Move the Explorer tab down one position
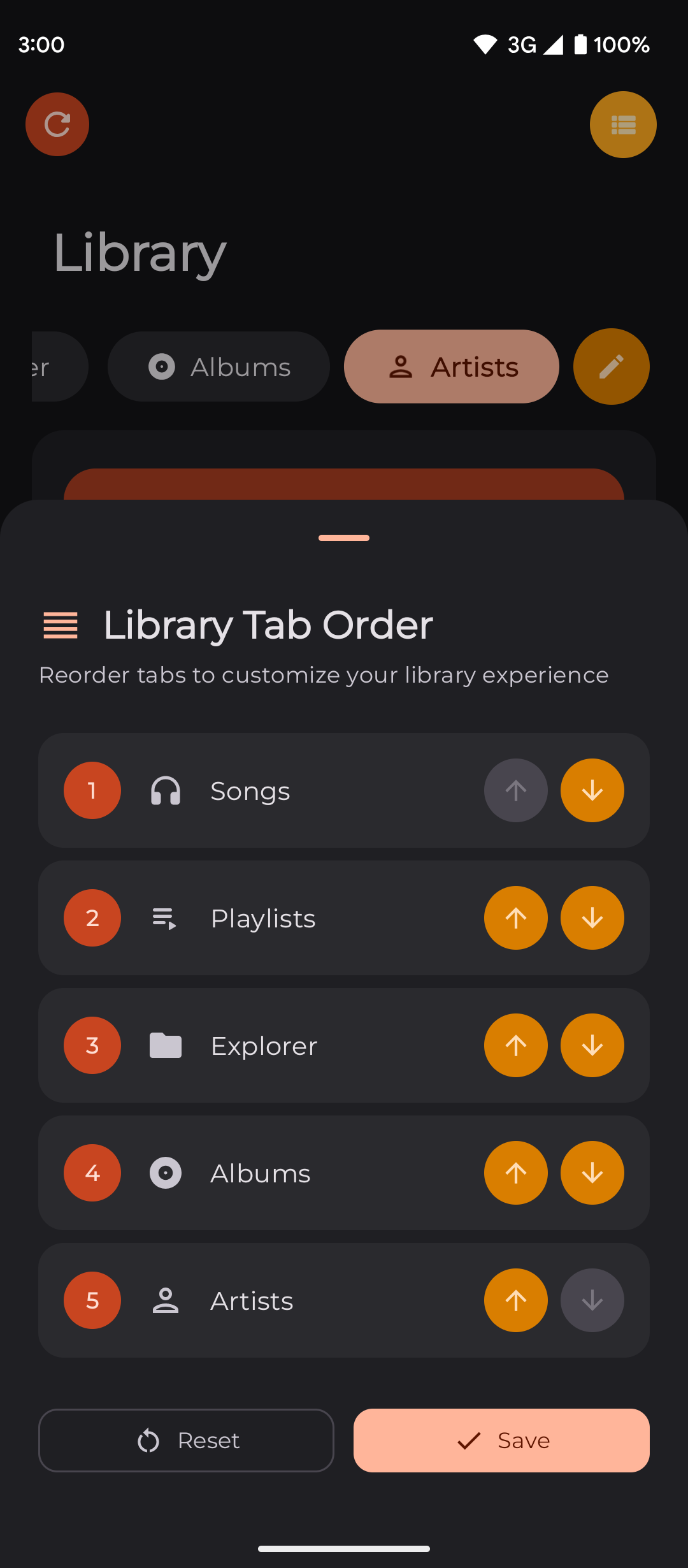 point(592,1045)
